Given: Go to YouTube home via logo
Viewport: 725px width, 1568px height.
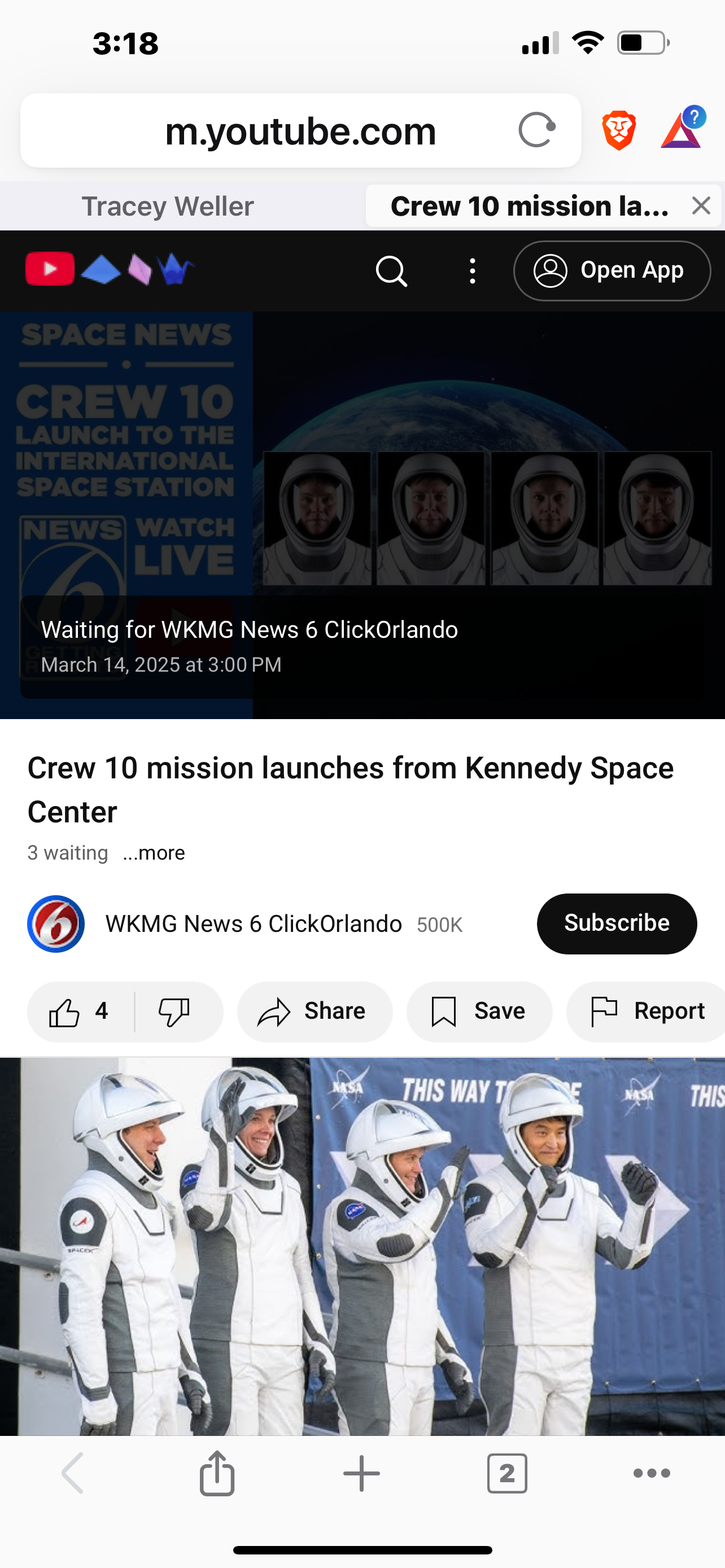Looking at the screenshot, I should coord(50,270).
